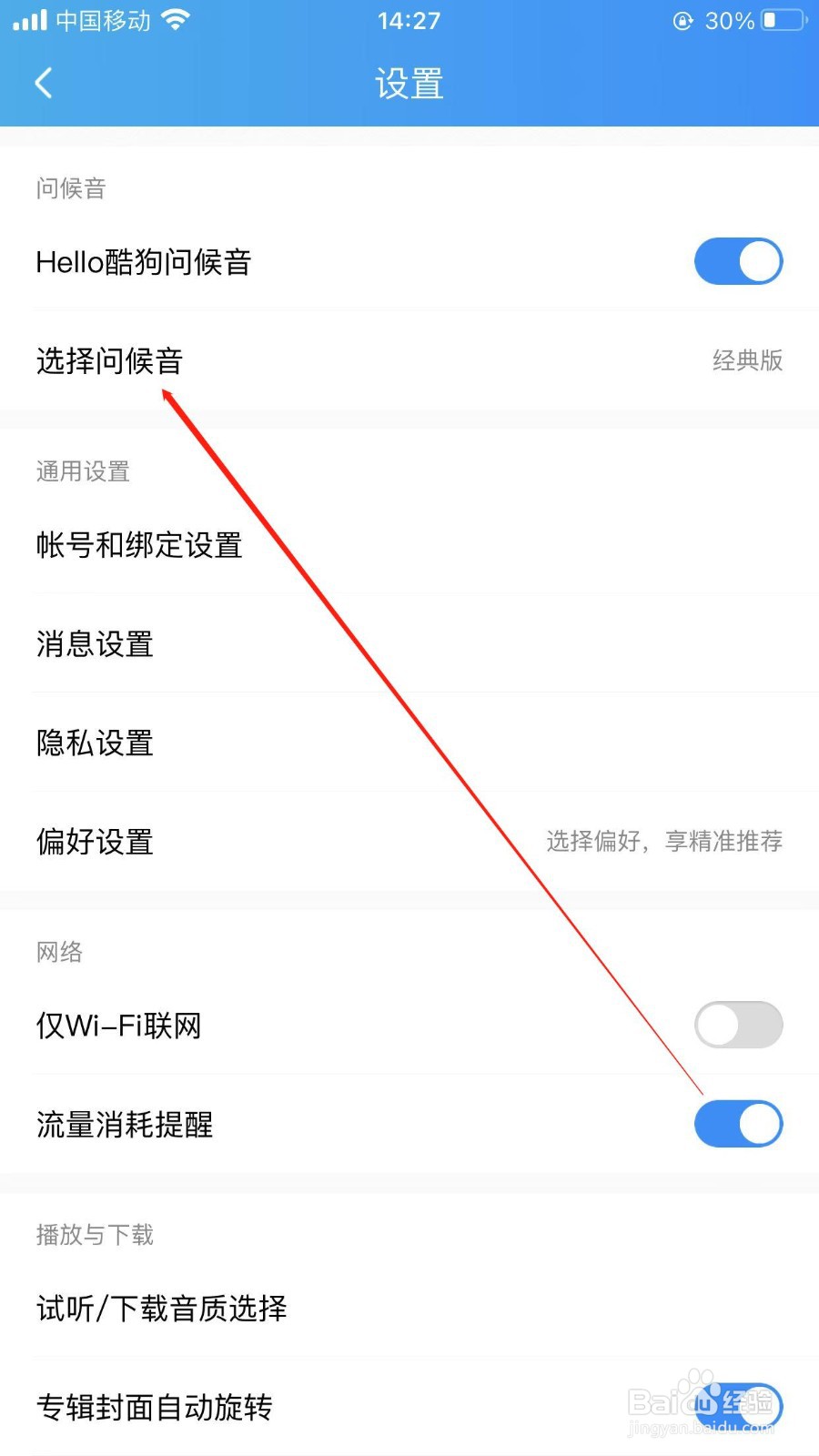Open 消息设置 message settings

(x=94, y=644)
